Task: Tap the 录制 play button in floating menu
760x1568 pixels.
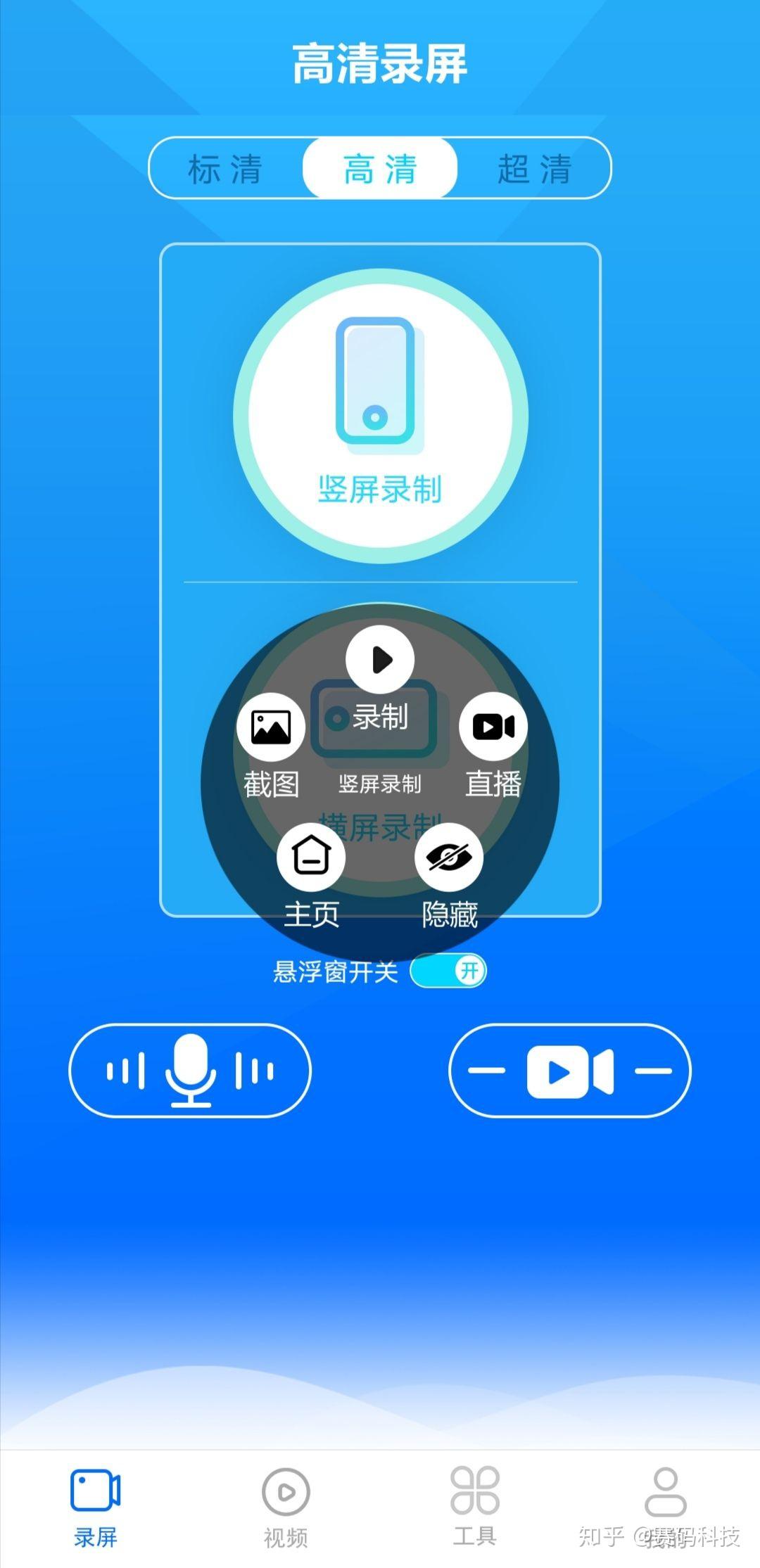Action: click(380, 660)
